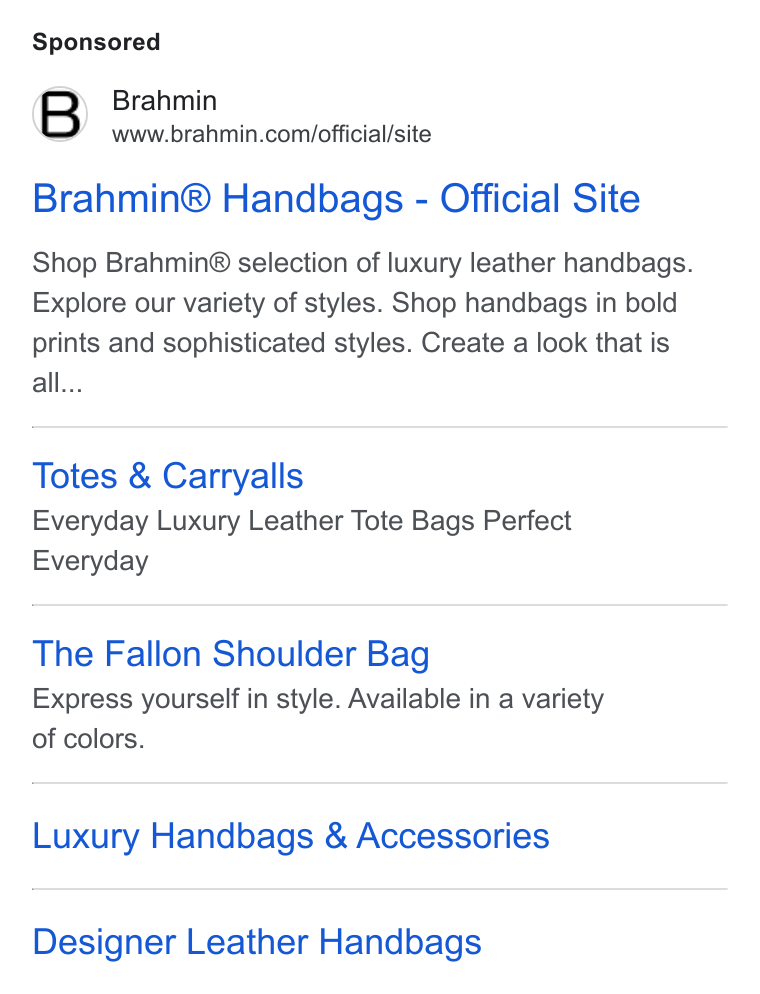Viewport: 760px width, 994px height.
Task: Open the Brahmin Handbags Official Site link
Action: (x=336, y=198)
